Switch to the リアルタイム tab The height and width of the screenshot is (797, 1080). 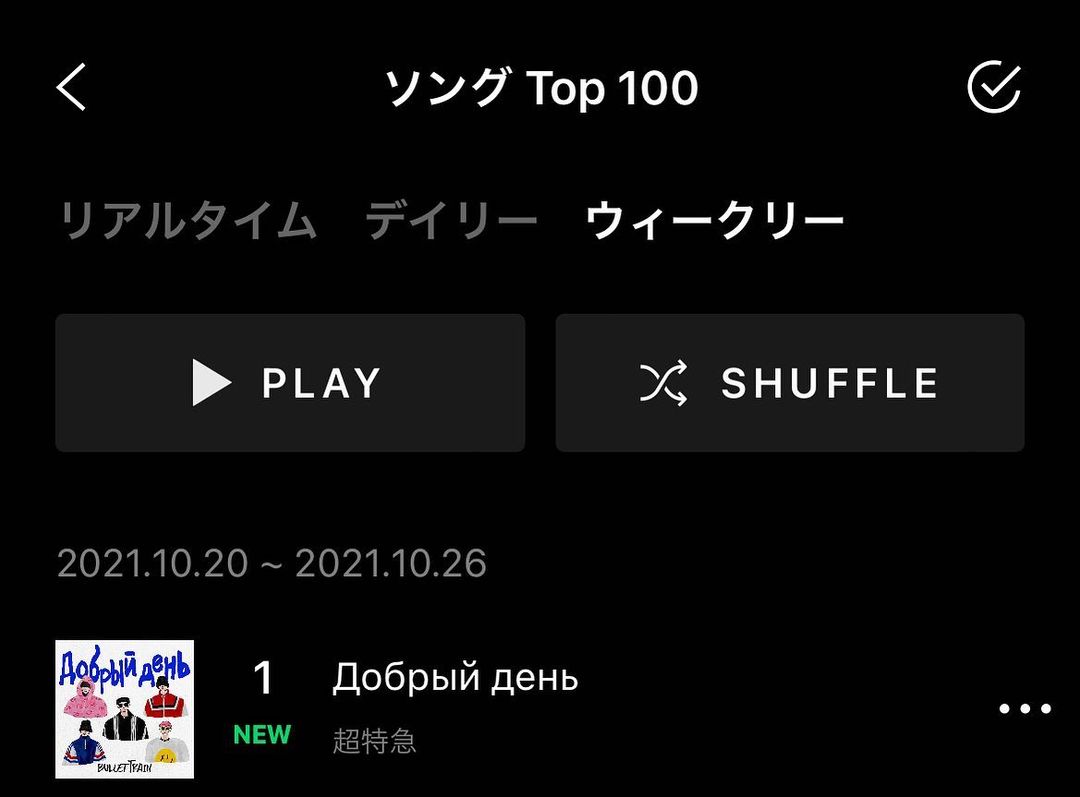pyautogui.click(x=189, y=221)
